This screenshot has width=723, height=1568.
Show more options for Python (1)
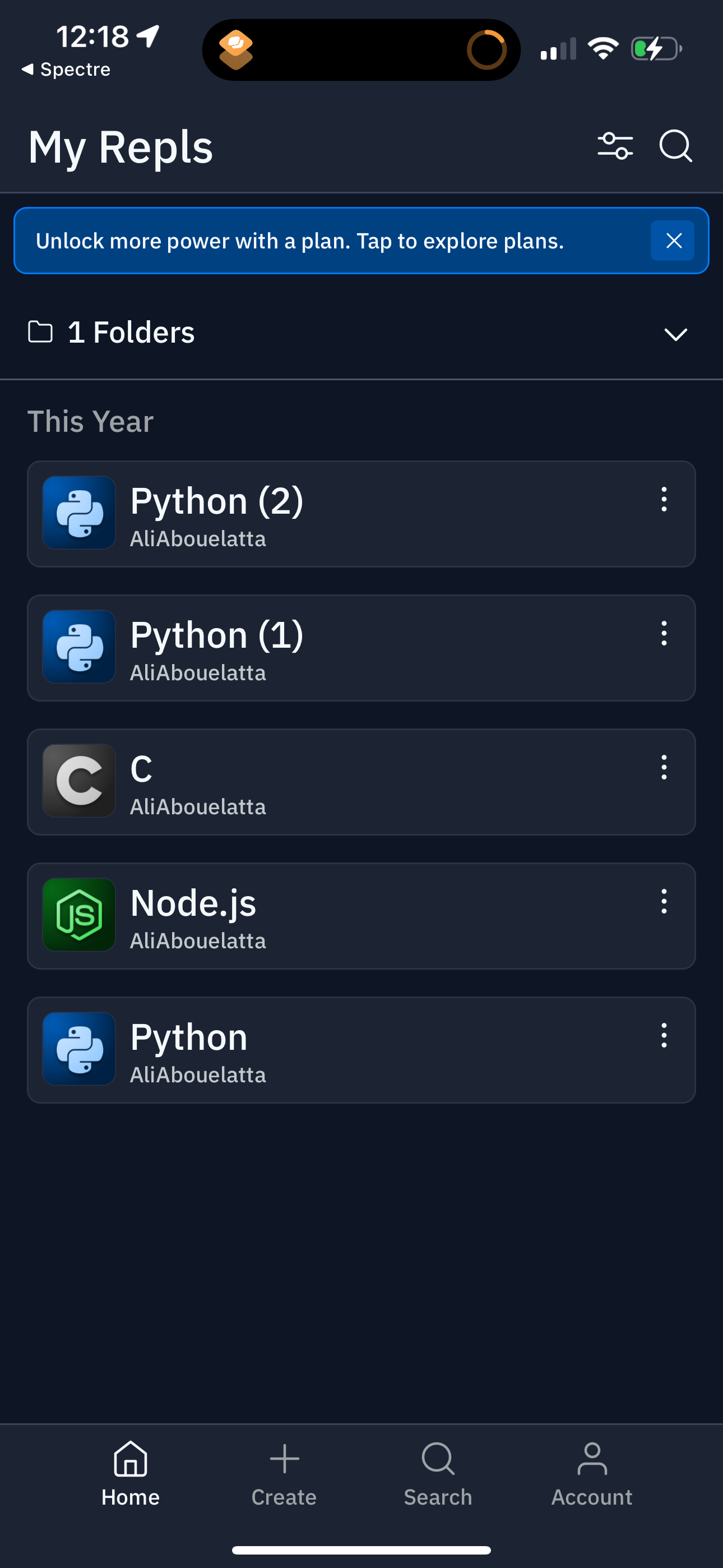coord(664,634)
